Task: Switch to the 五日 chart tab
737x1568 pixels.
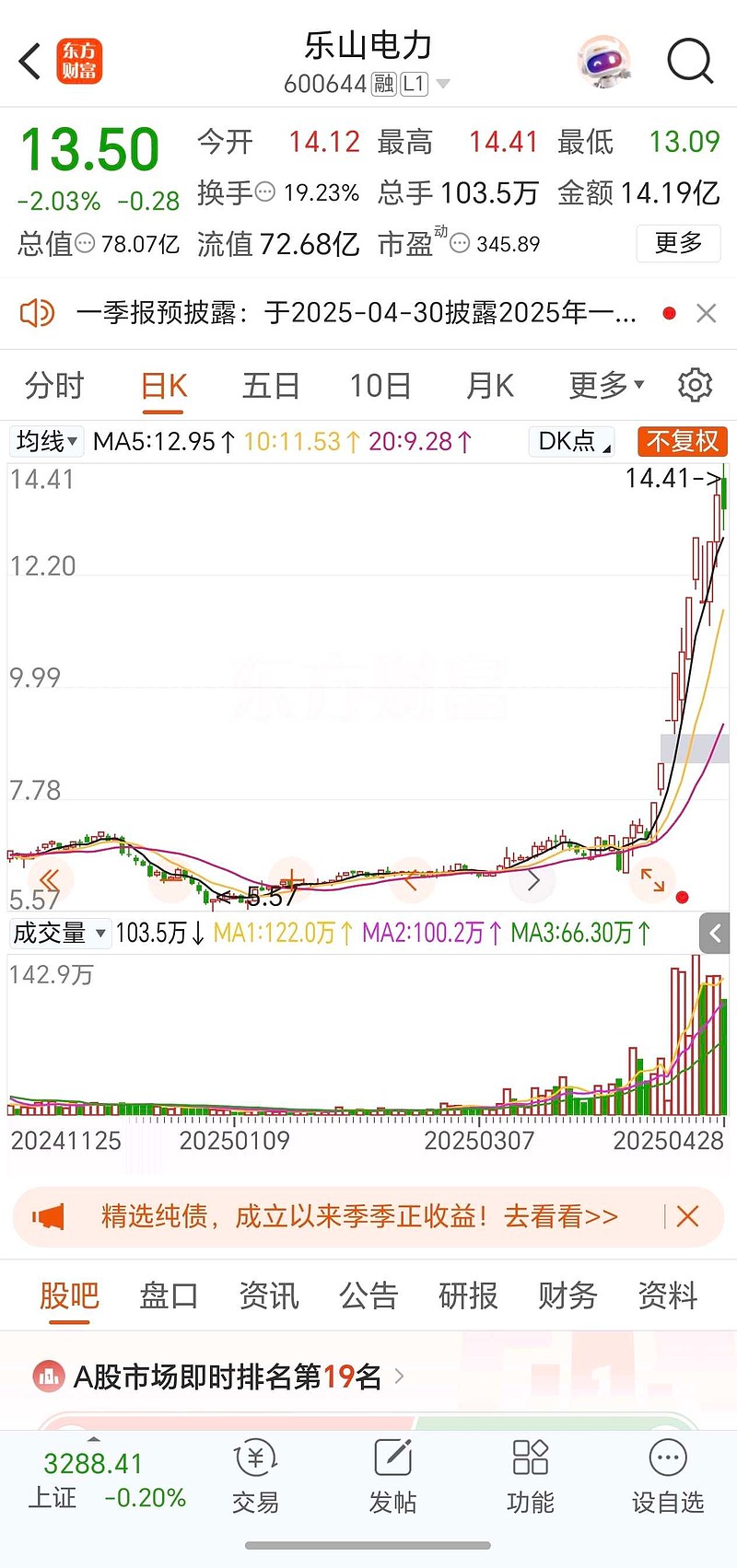Action: pyautogui.click(x=271, y=386)
